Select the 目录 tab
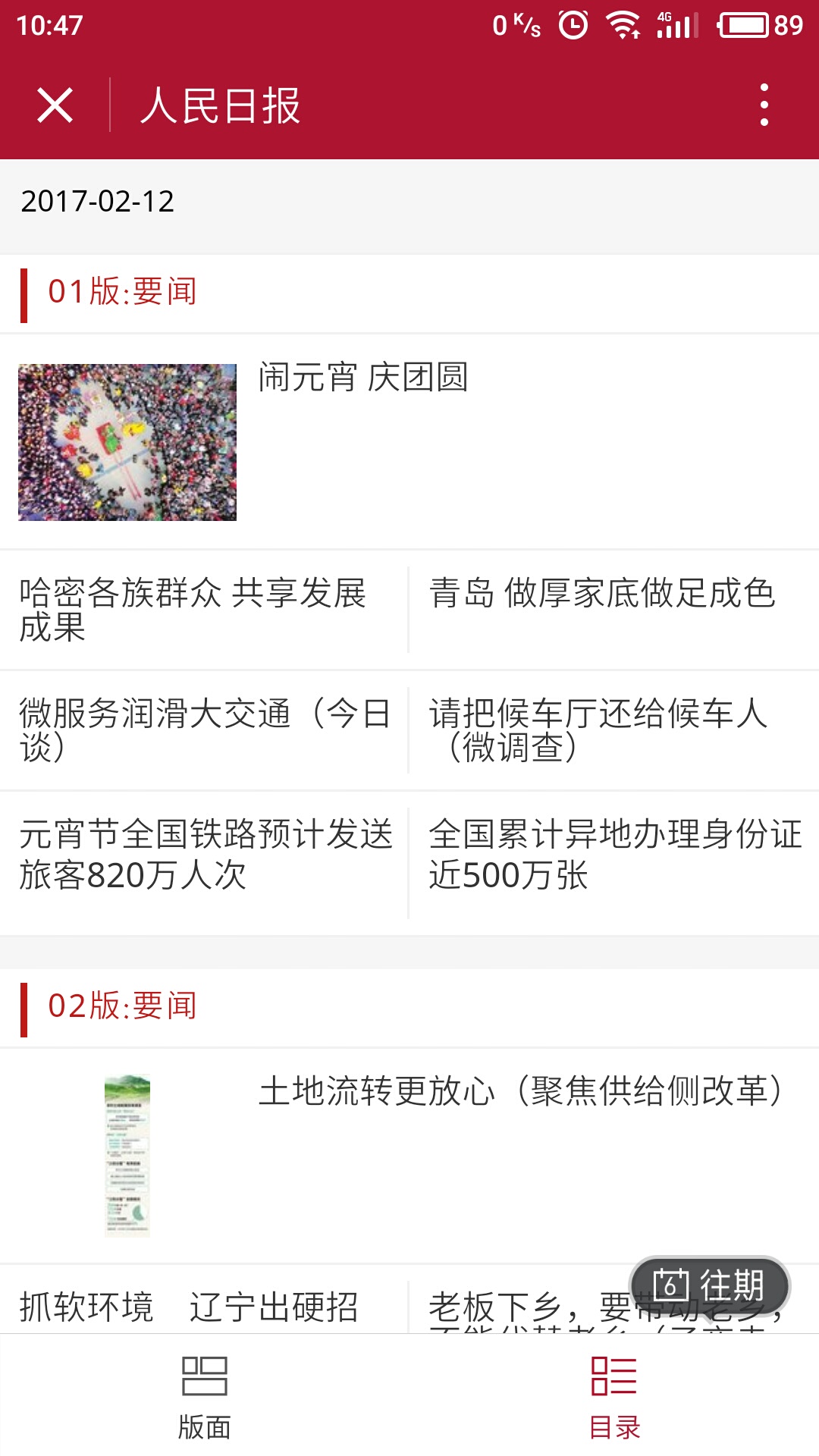Screen dimensions: 819x1456 (614, 1397)
